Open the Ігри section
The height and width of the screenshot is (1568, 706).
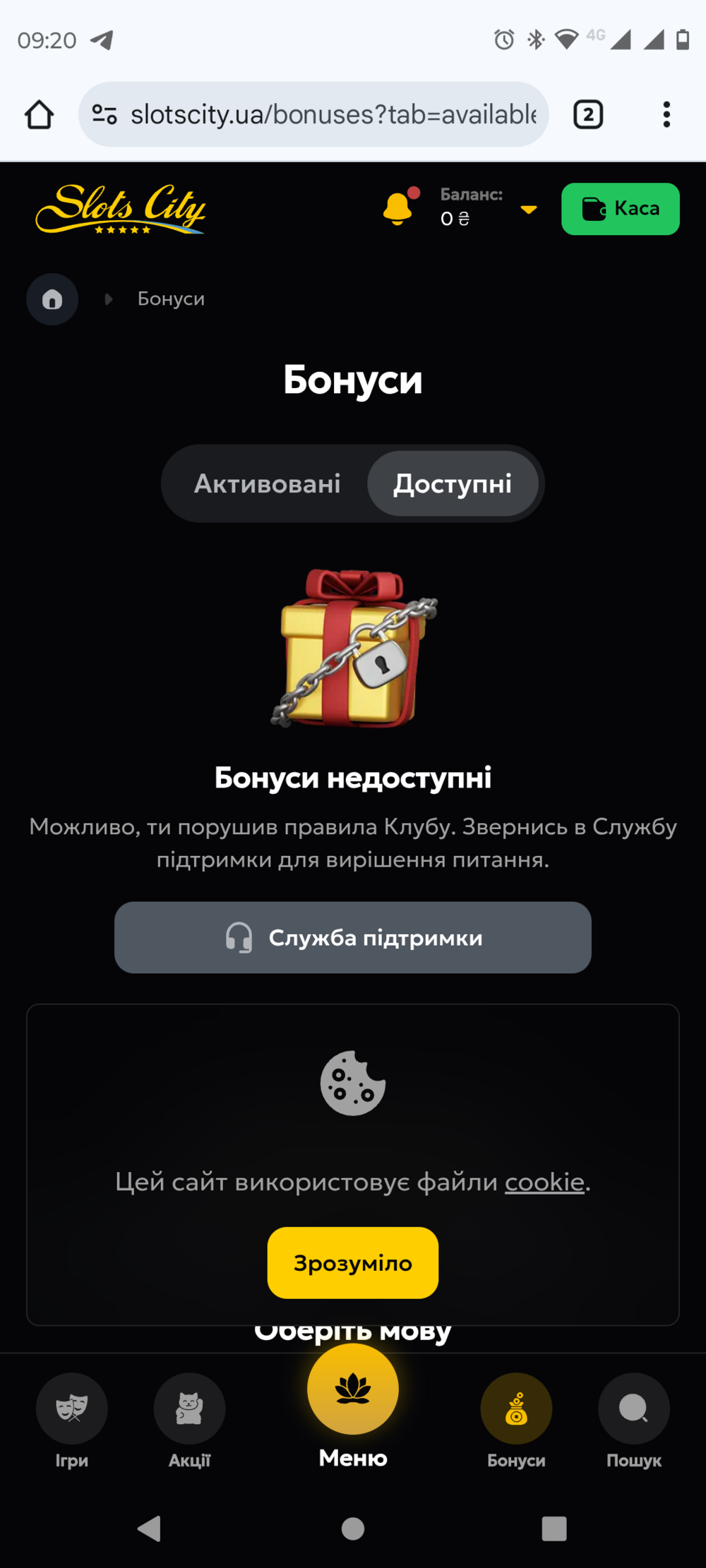(72, 1421)
